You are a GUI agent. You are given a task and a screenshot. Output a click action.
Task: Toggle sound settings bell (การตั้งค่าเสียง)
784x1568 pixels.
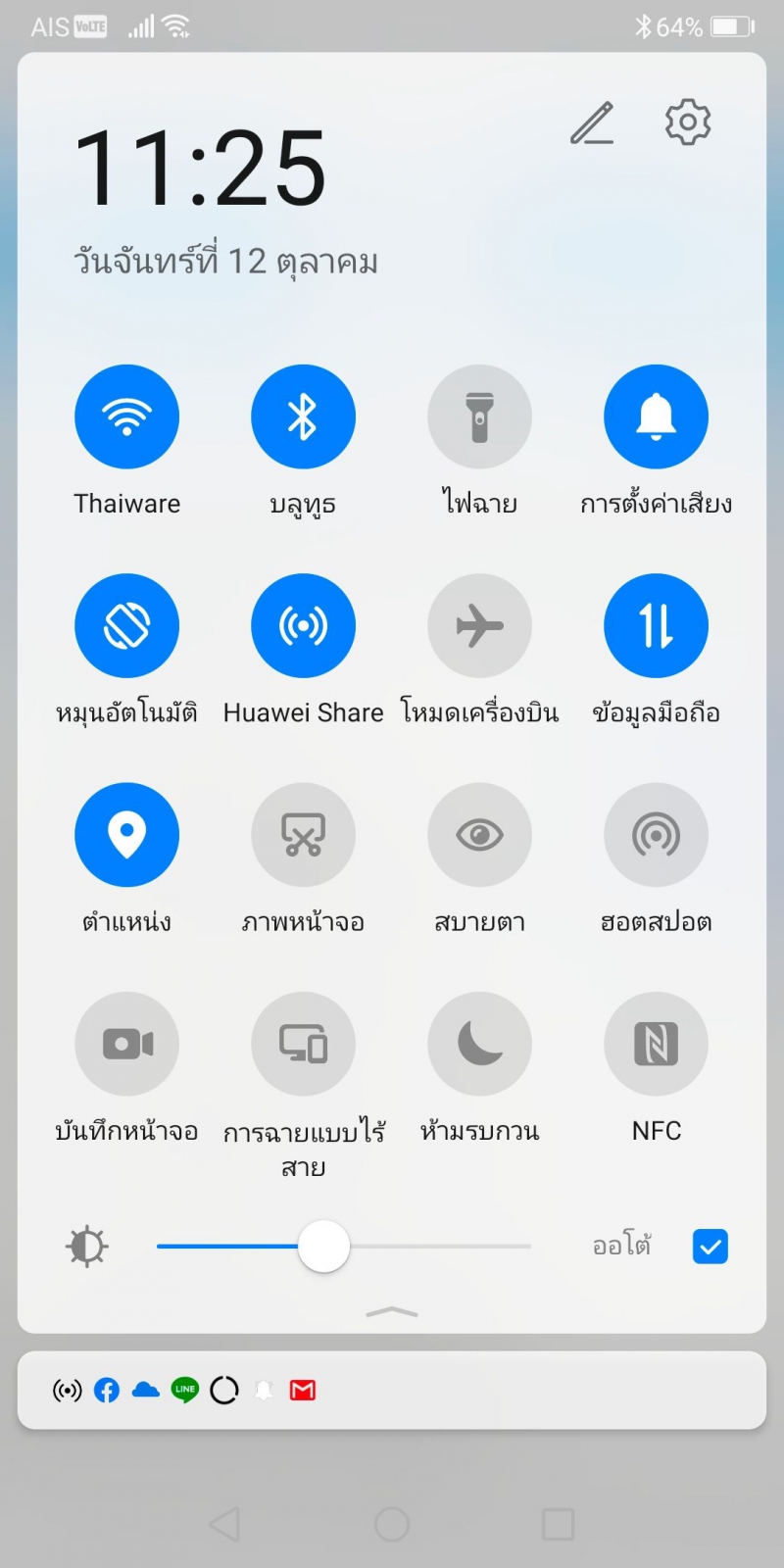[x=656, y=416]
